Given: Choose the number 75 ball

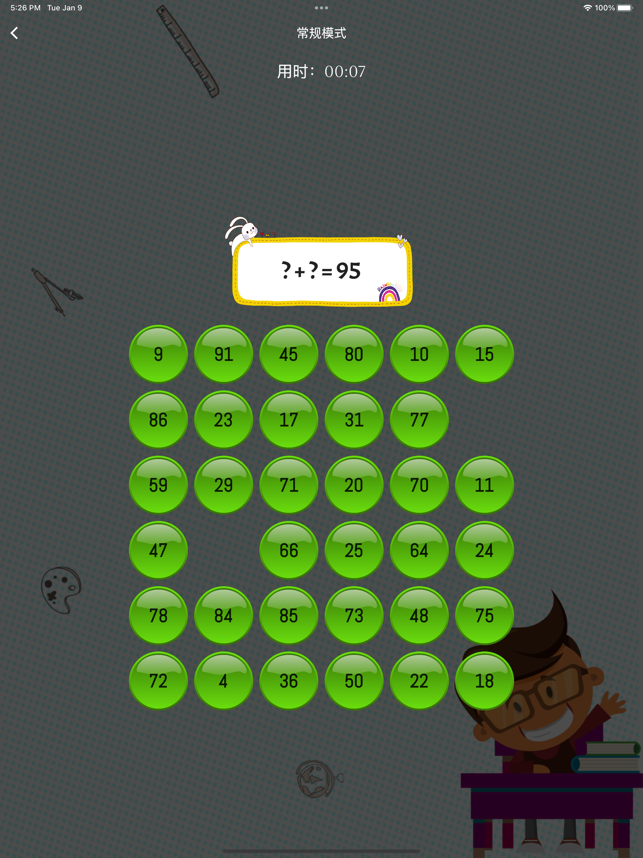Looking at the screenshot, I should point(484,615).
